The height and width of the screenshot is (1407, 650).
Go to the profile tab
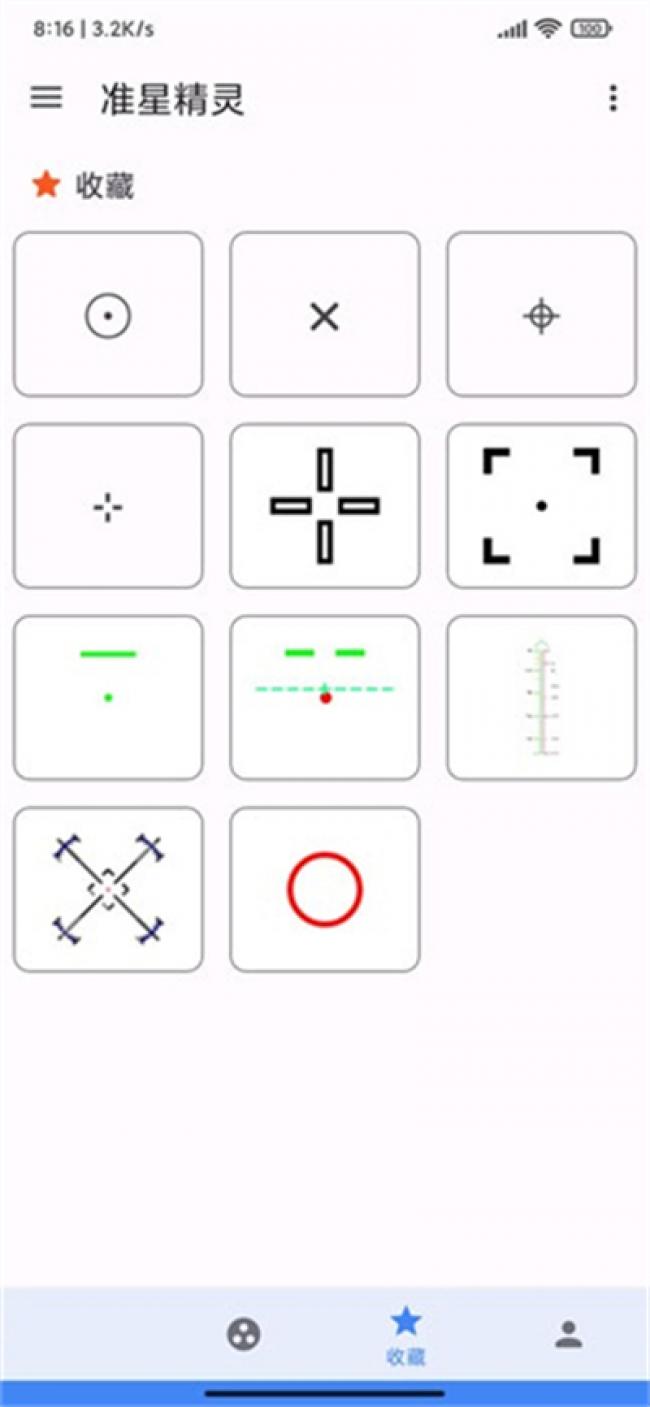(x=568, y=1334)
